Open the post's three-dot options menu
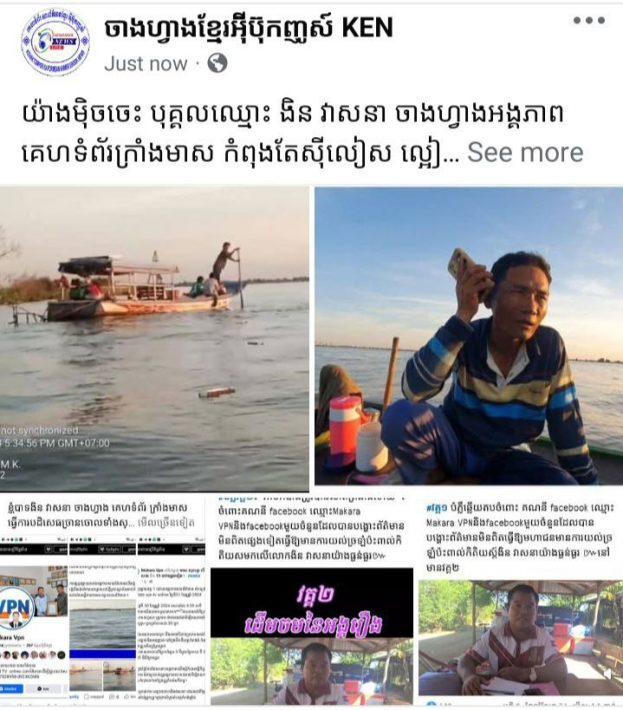This screenshot has width=623, height=710. (589, 21)
